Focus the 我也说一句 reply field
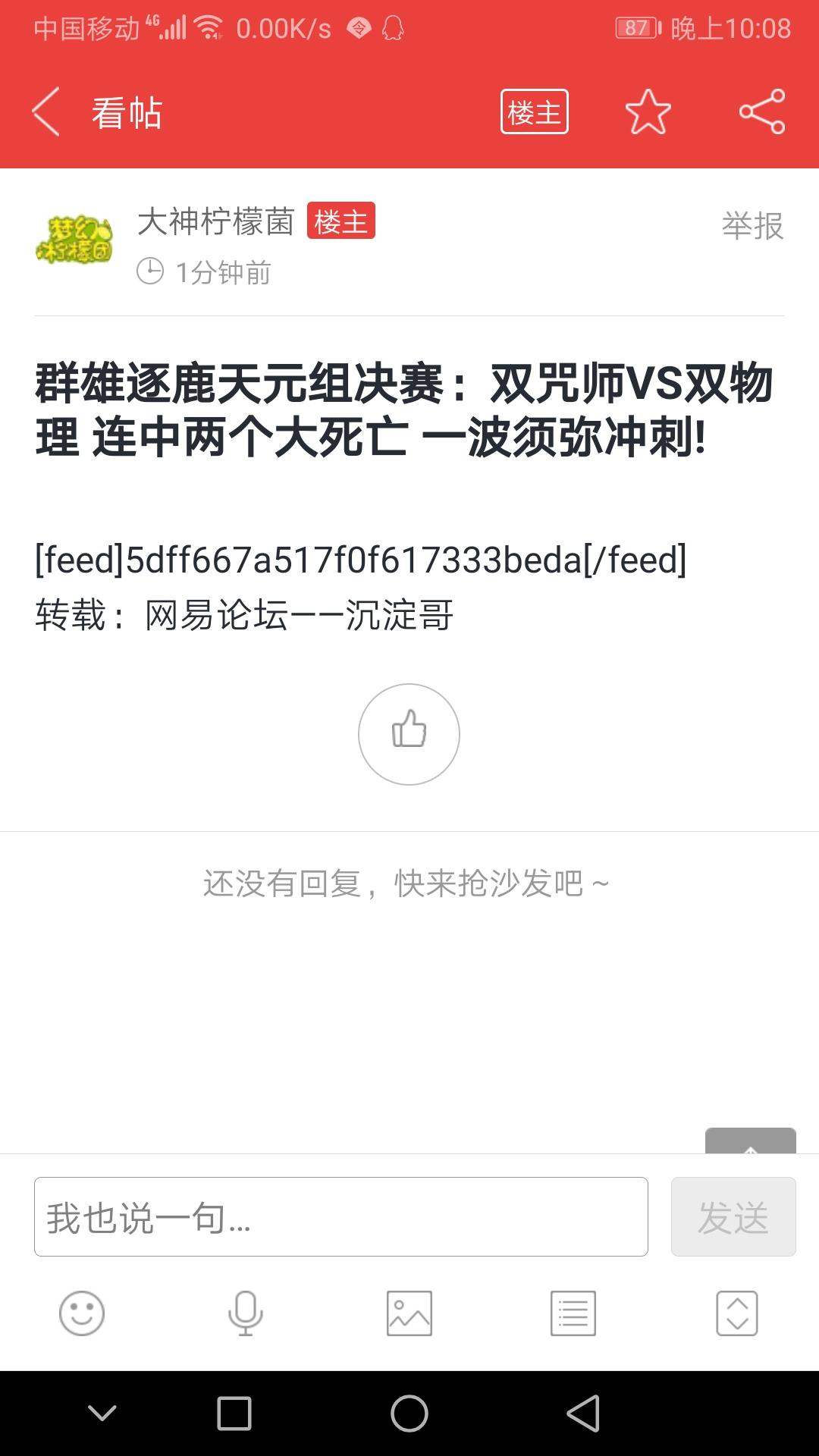This screenshot has height=1456, width=819. (341, 1216)
